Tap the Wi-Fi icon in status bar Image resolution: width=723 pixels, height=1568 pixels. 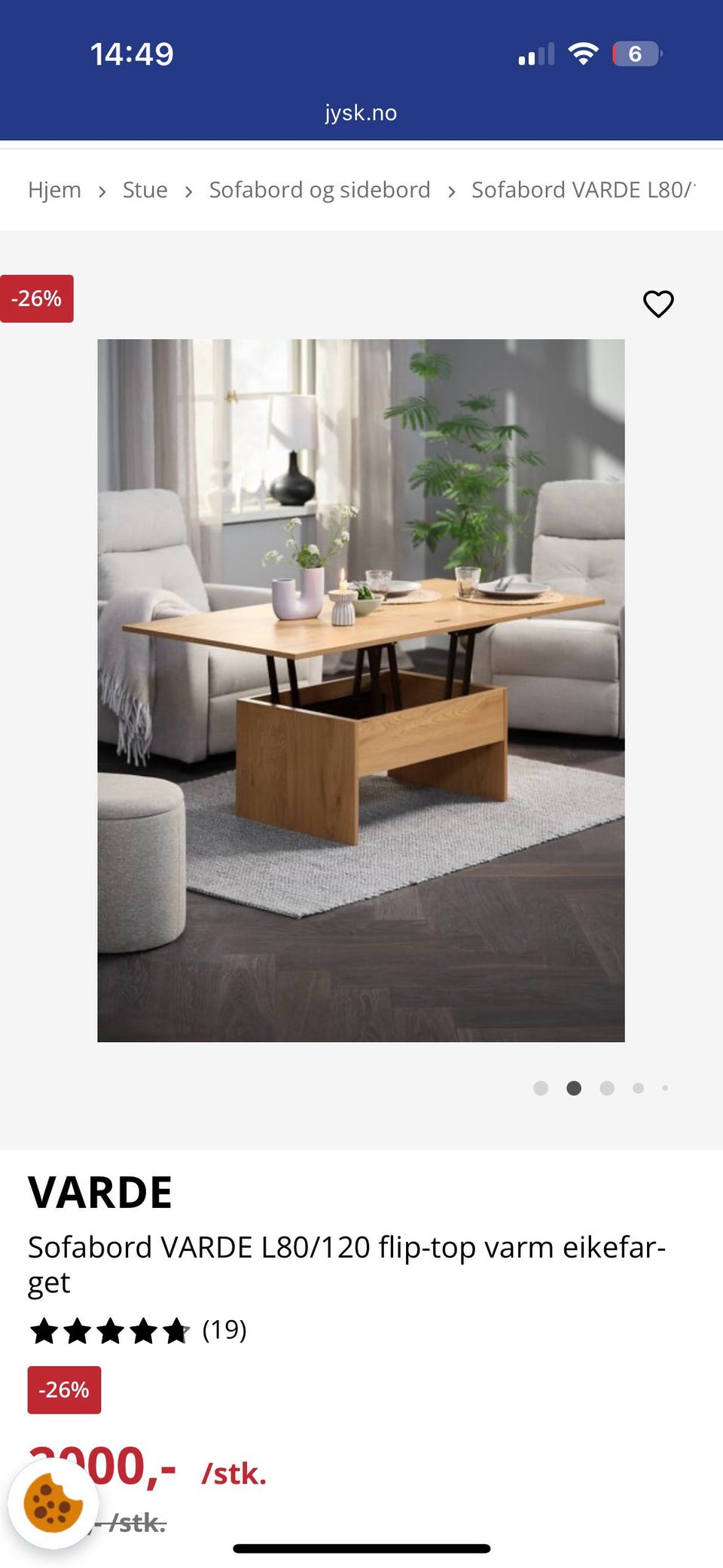click(582, 53)
